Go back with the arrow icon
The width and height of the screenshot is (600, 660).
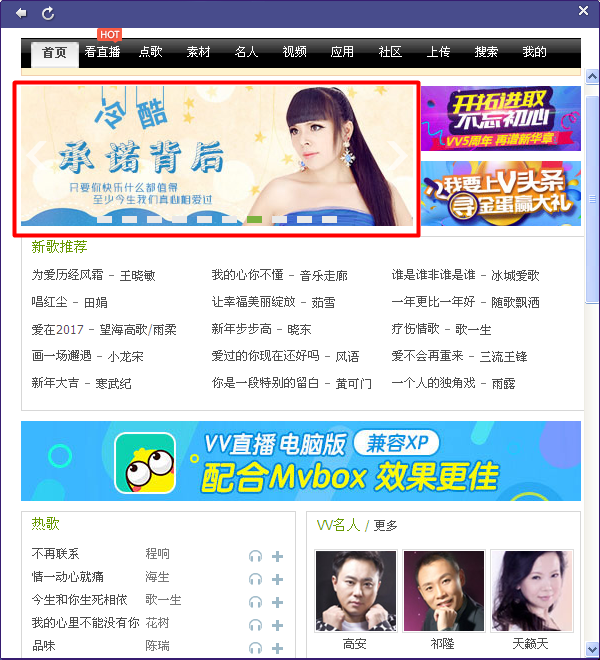click(x=21, y=13)
